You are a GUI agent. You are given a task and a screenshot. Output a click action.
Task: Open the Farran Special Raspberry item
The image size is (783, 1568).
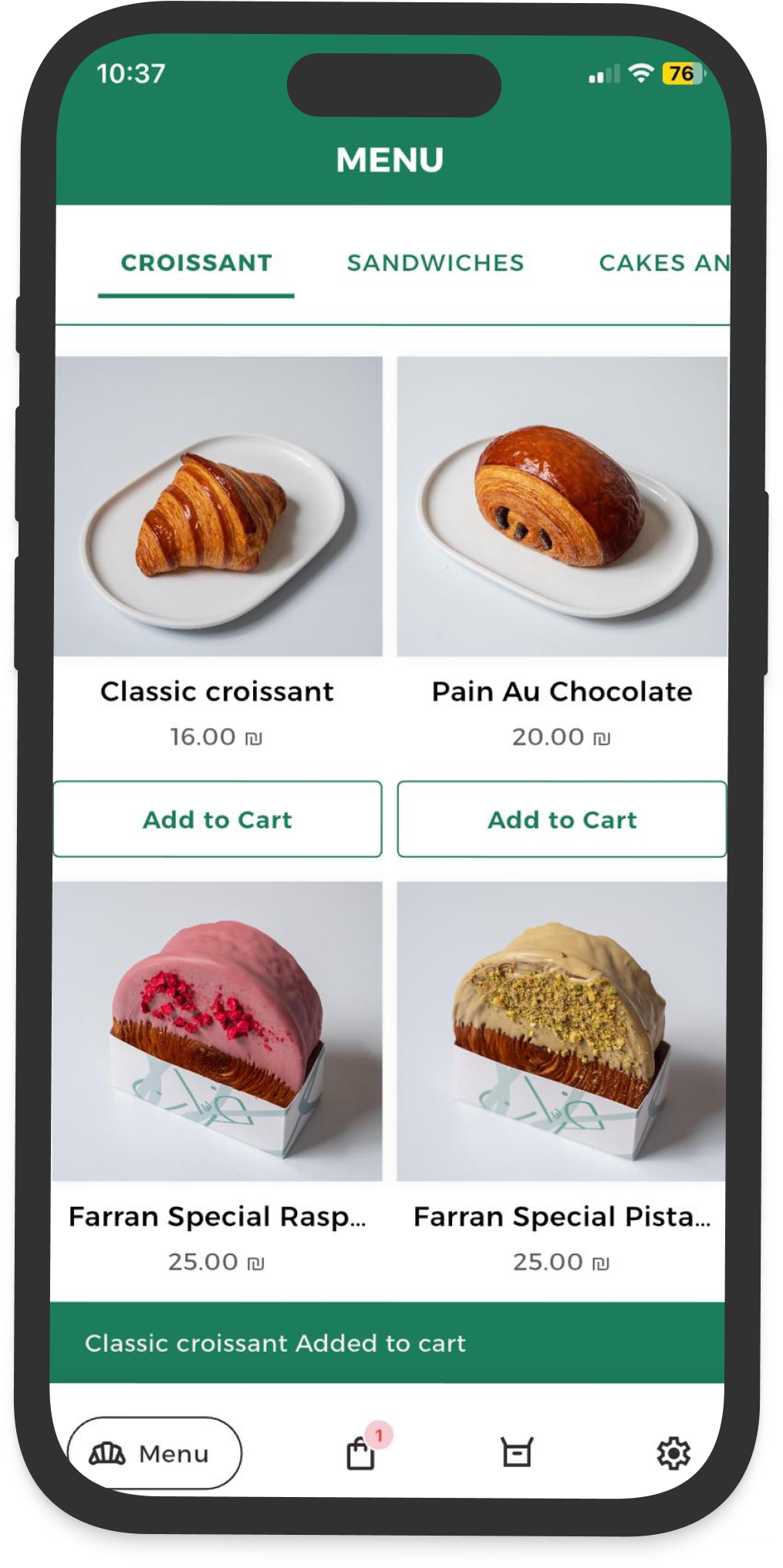click(x=217, y=1032)
